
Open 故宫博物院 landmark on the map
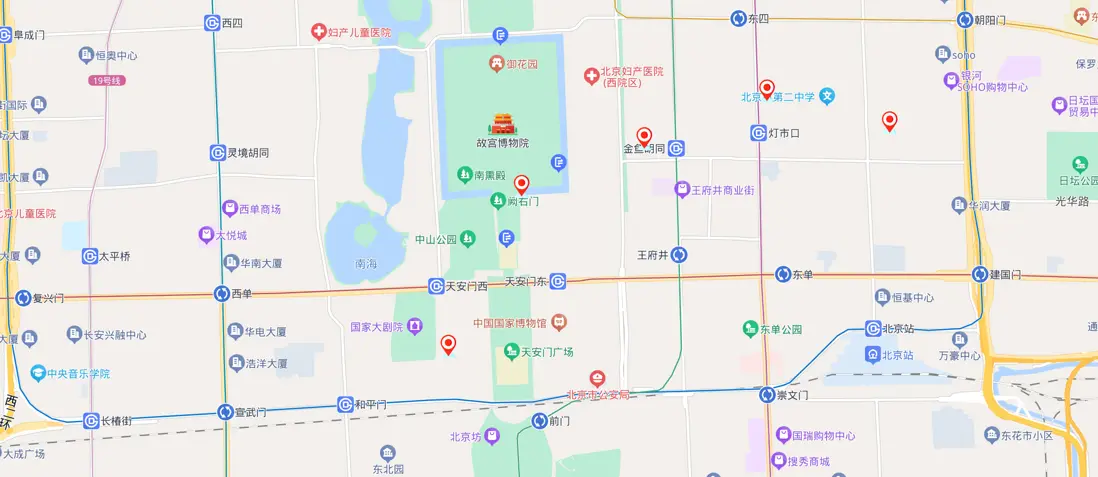click(x=502, y=125)
